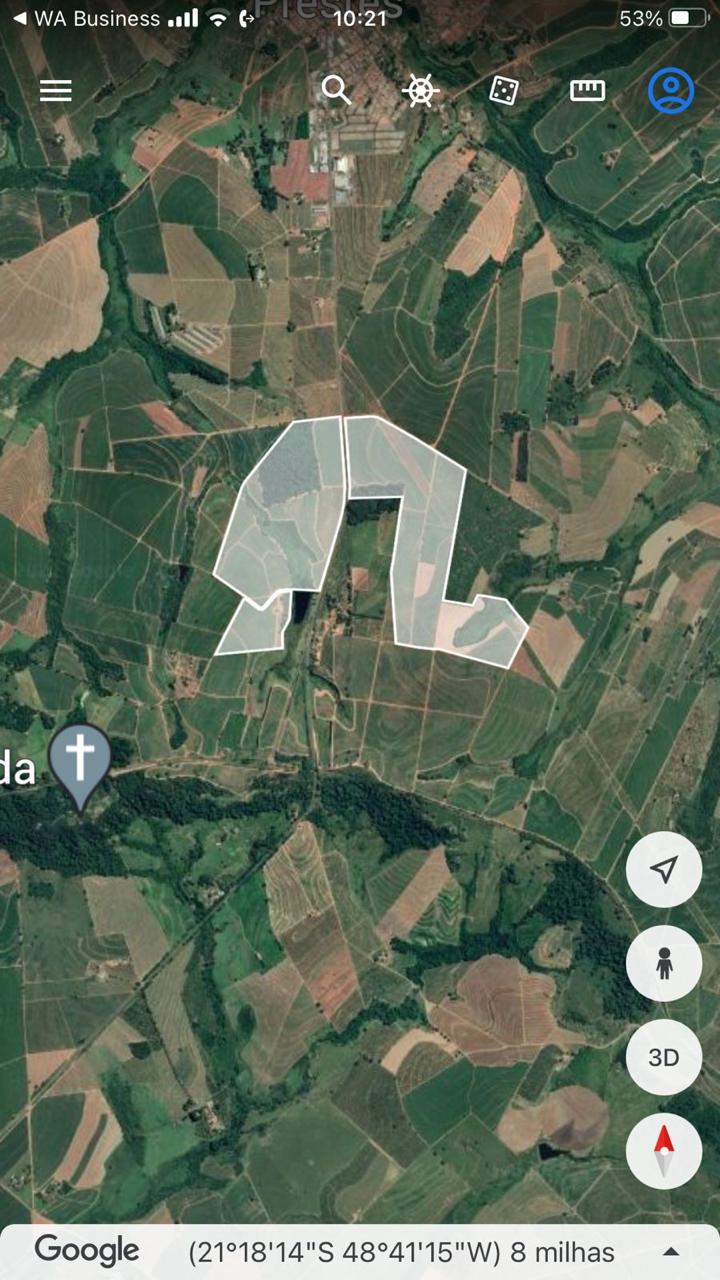Fly to my current location
The image size is (720, 1280).
coord(663,870)
